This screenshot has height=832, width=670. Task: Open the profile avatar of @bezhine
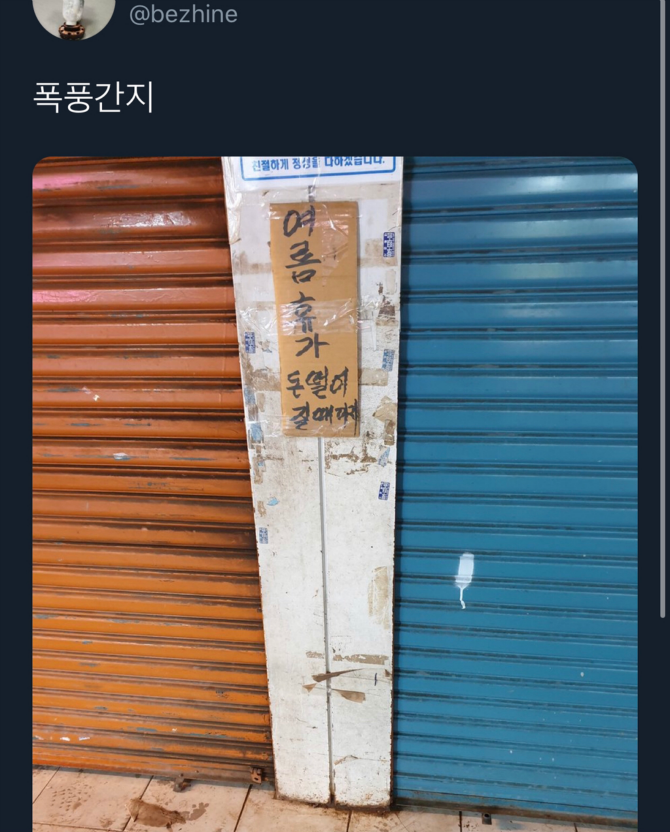tap(73, 14)
